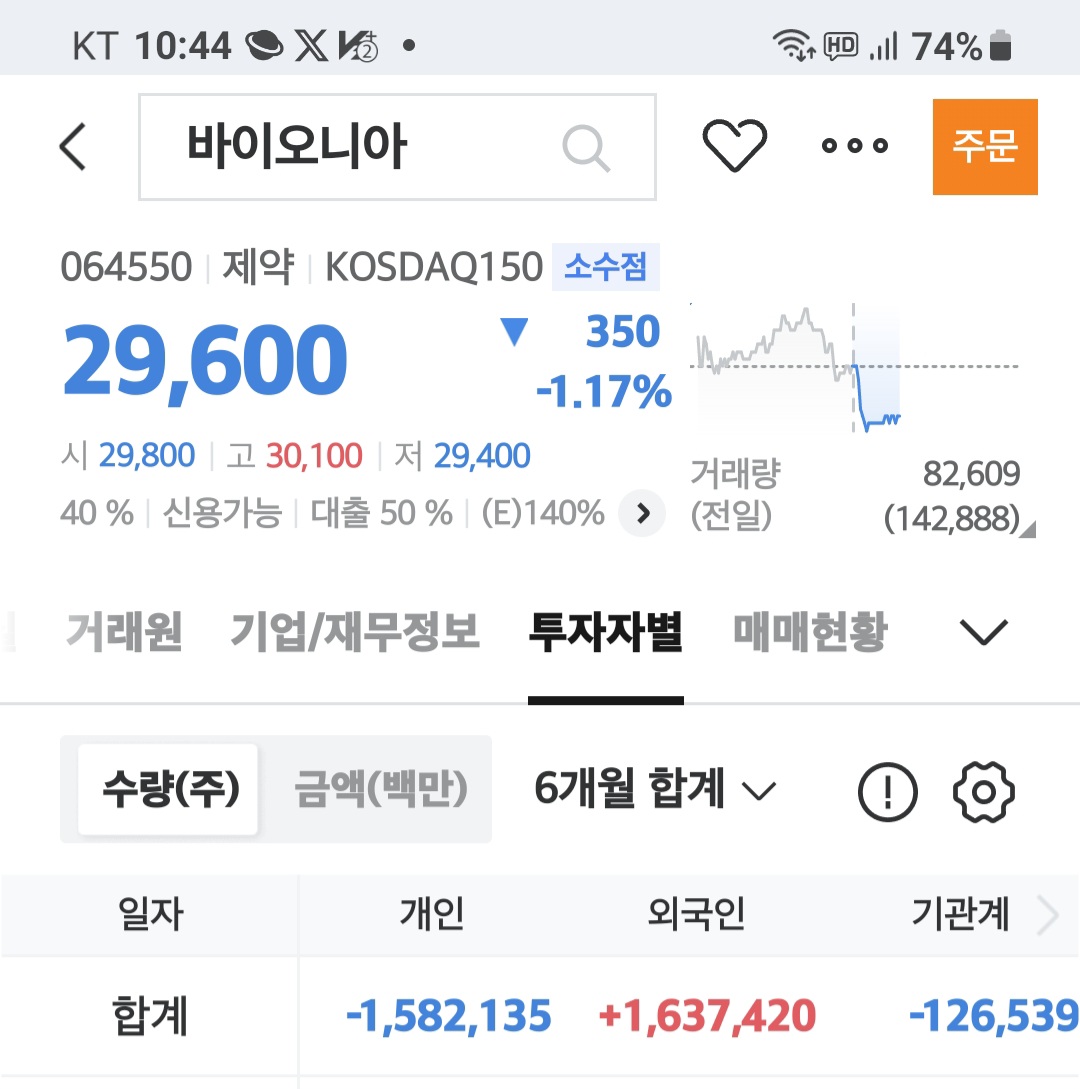The image size is (1080, 1089).
Task: Go back using the back arrow
Action: [73, 147]
